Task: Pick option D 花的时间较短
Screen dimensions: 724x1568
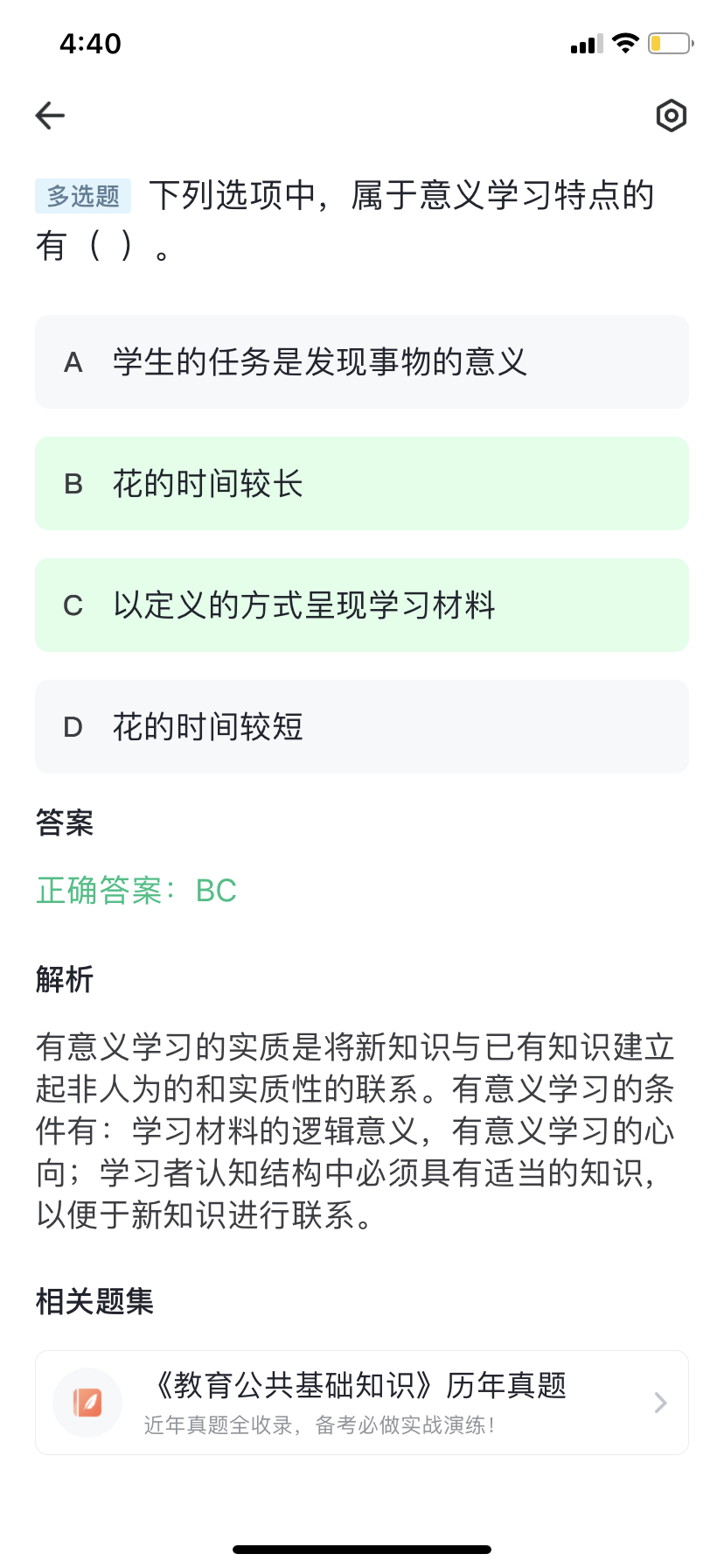Action: 362,726
